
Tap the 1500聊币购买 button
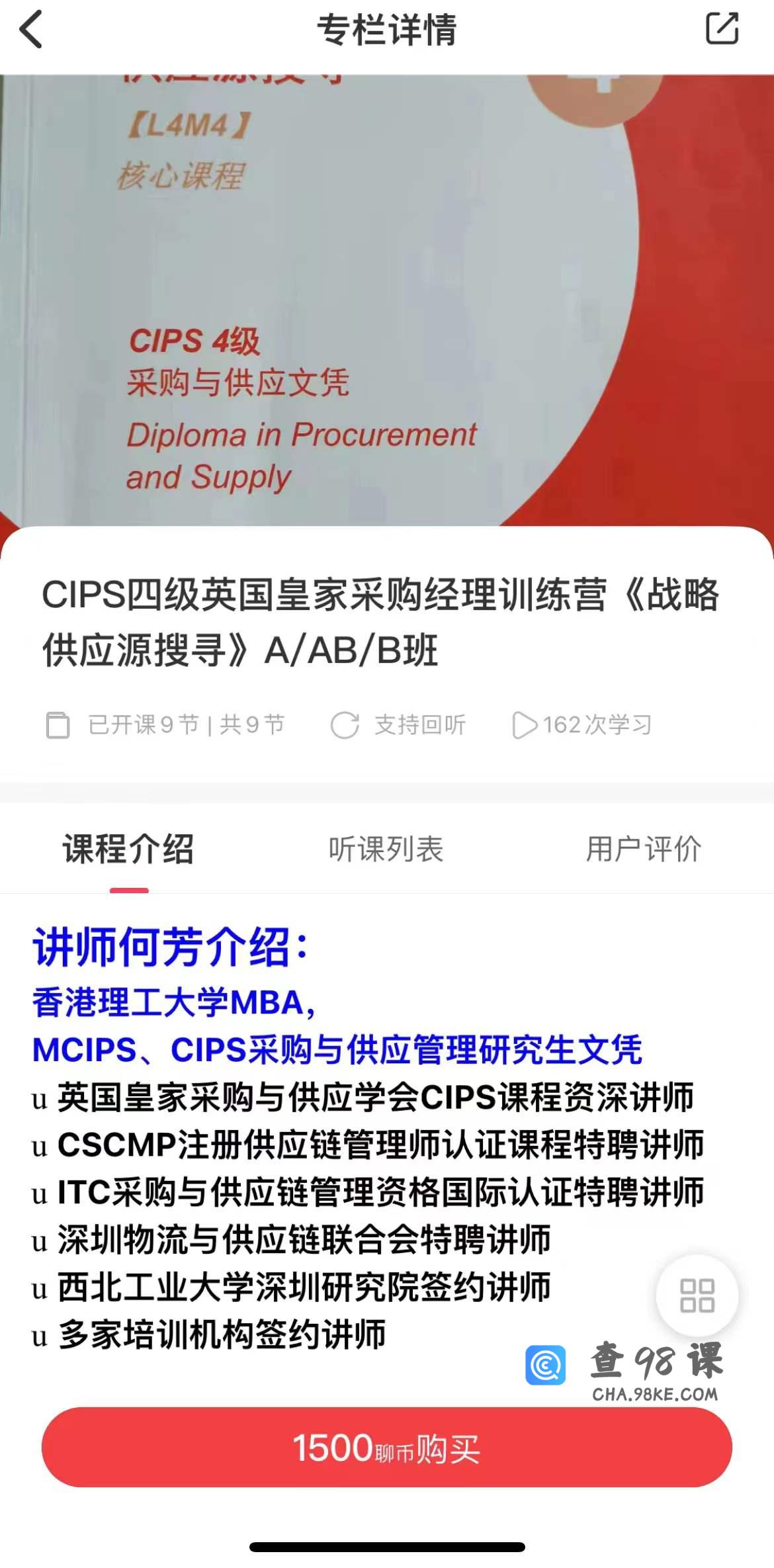coord(387,1447)
